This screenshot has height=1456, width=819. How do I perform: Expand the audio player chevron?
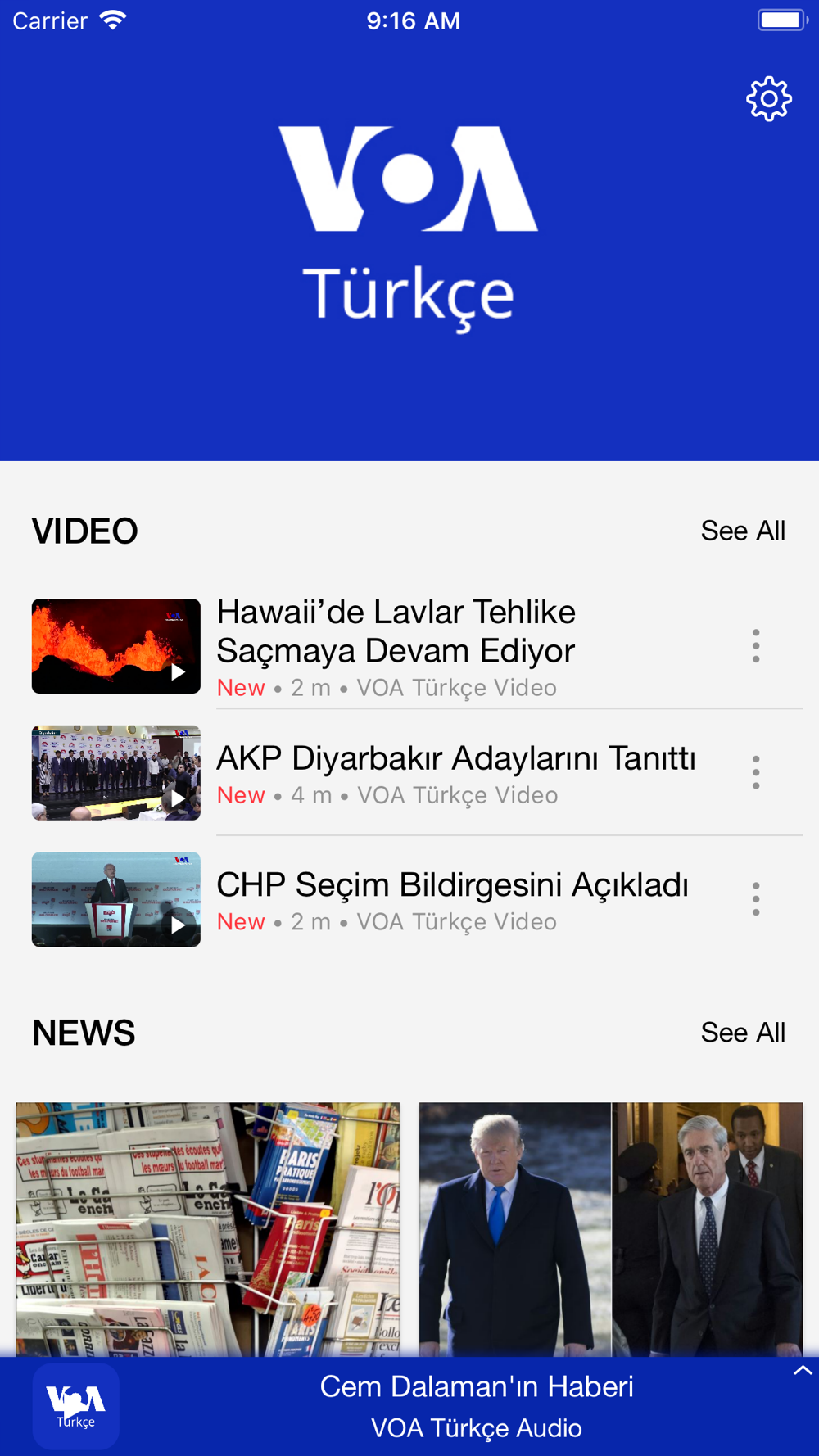point(802,1371)
